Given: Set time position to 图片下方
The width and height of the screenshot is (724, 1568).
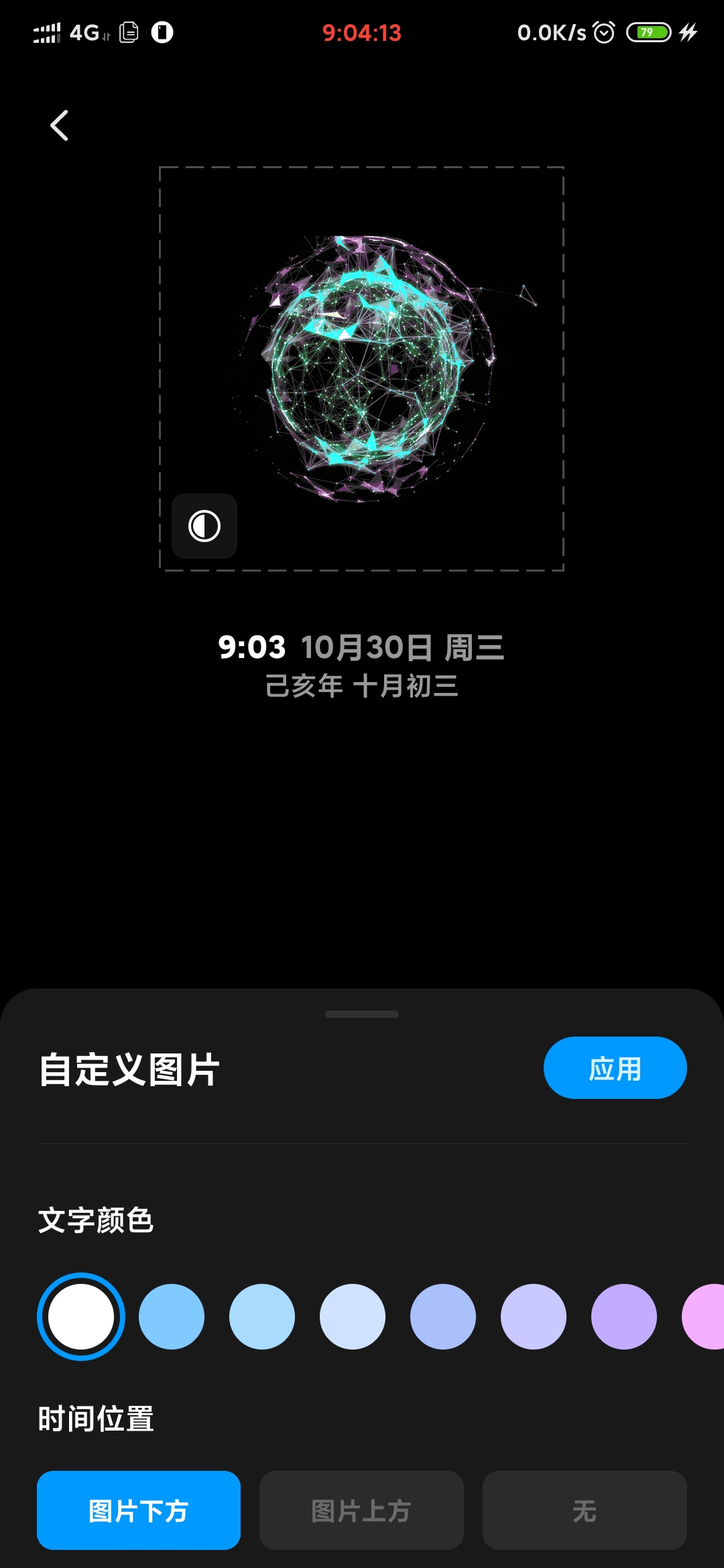Looking at the screenshot, I should click(x=139, y=1510).
